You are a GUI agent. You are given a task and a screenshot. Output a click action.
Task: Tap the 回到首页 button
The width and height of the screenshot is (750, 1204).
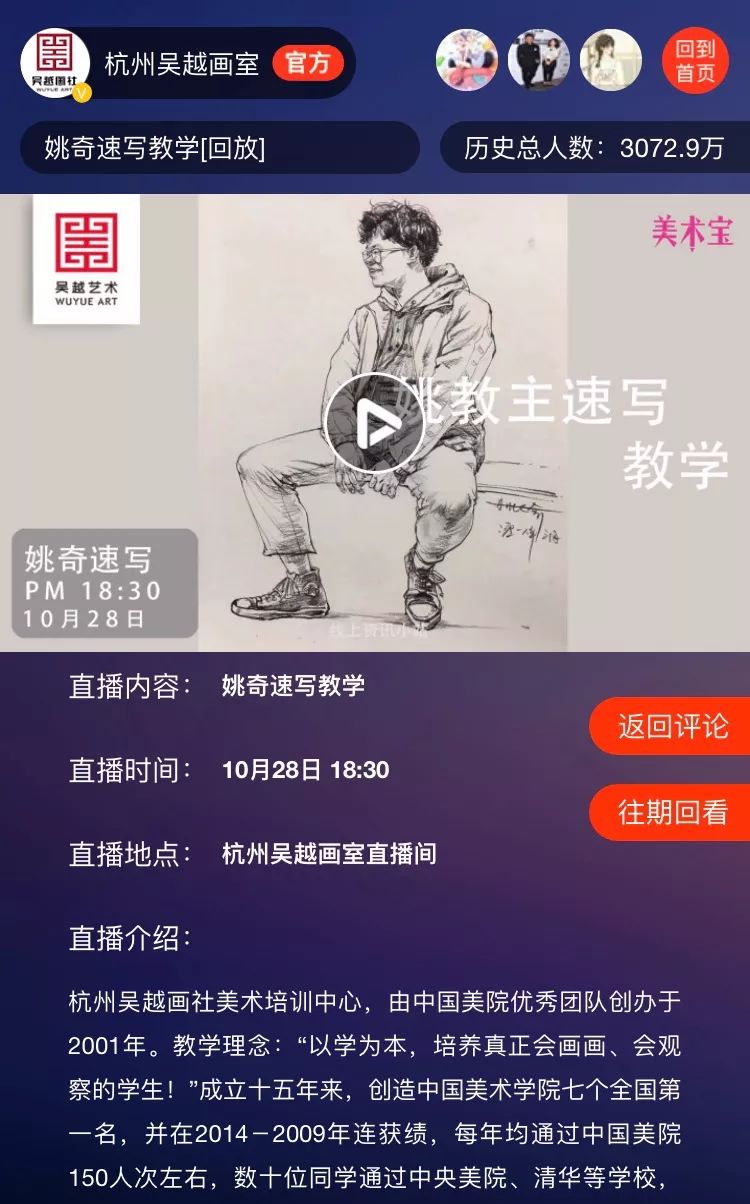695,60
